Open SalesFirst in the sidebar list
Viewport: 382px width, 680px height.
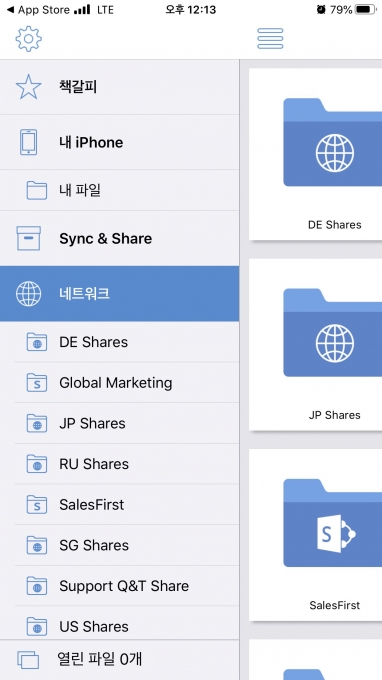click(119, 505)
